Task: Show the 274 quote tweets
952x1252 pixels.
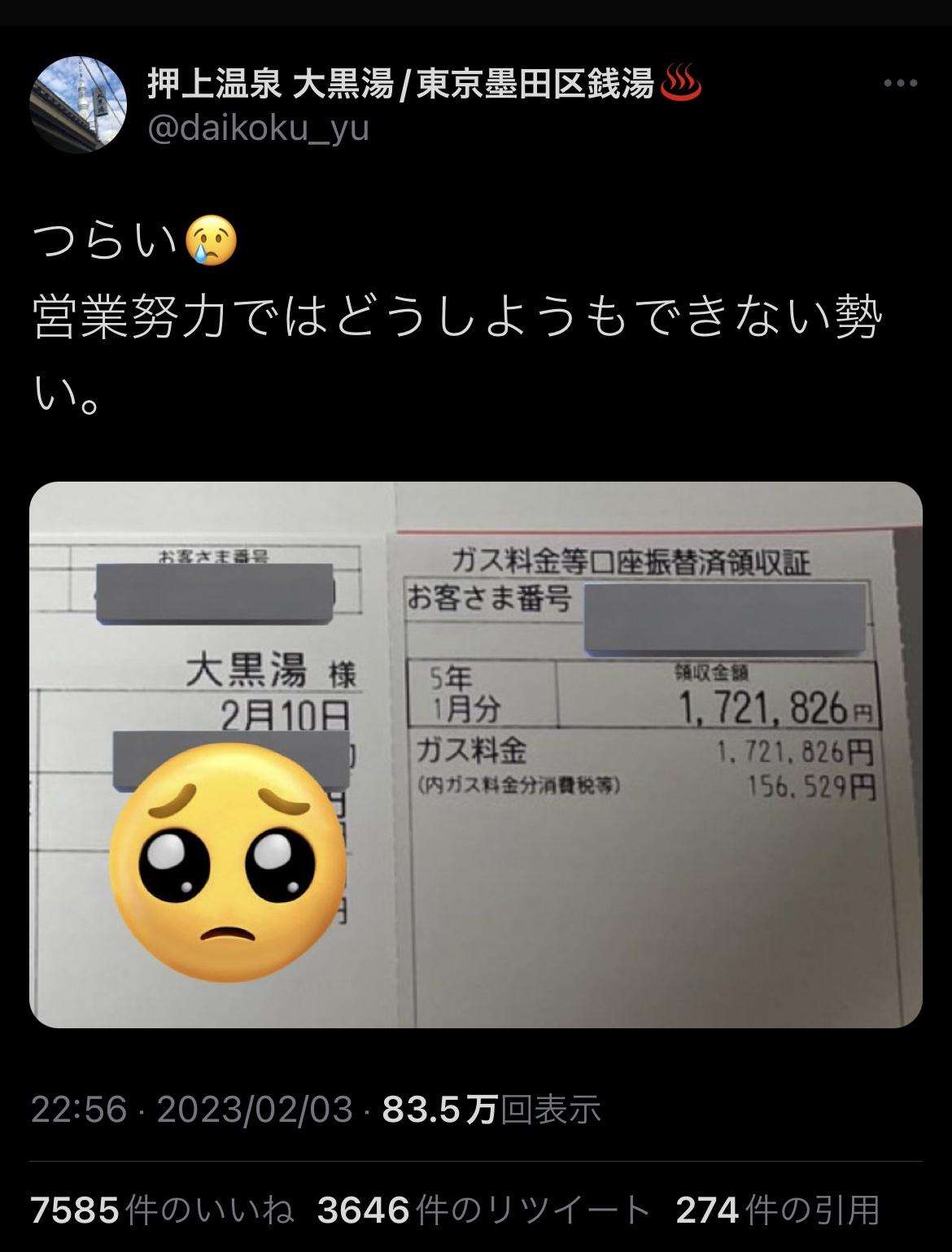Action: [777, 1211]
